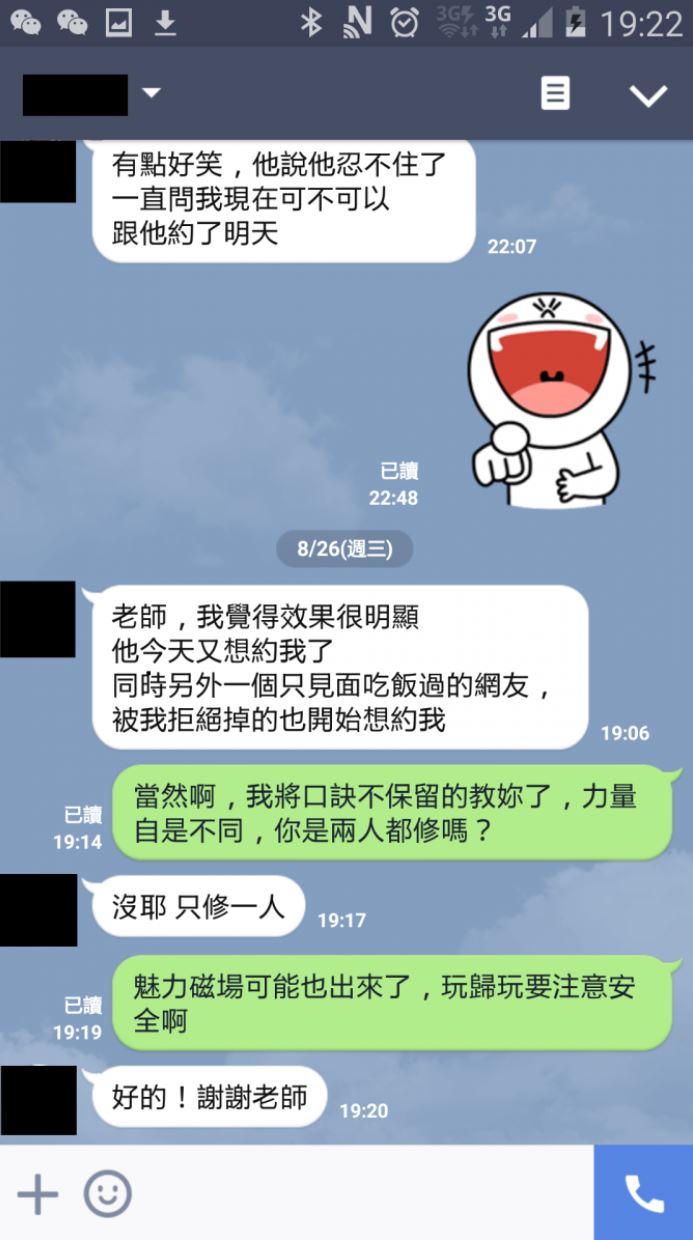Open sender avatar beside 沒耶 只修一人
693x1240 pixels.
[x=38, y=909]
